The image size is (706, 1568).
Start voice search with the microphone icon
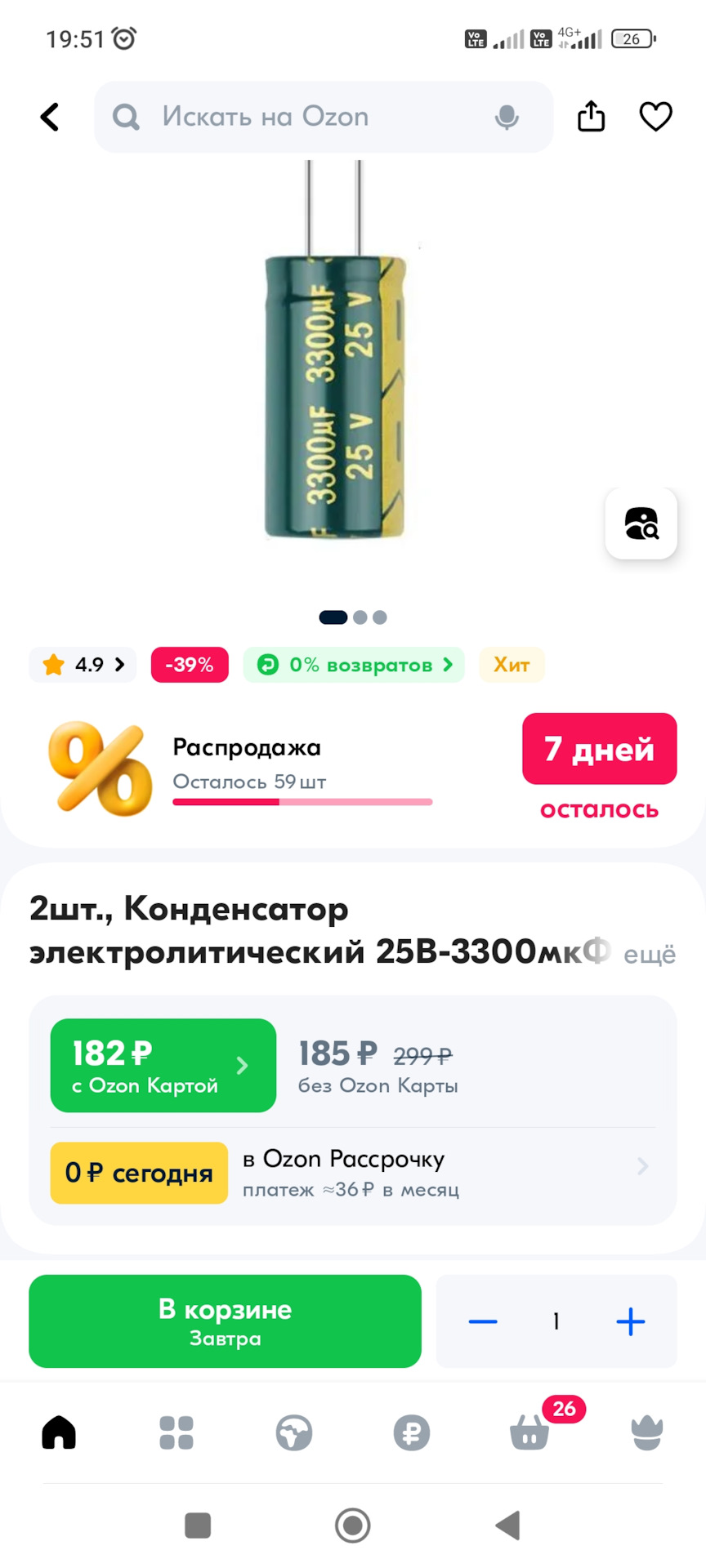tap(507, 118)
